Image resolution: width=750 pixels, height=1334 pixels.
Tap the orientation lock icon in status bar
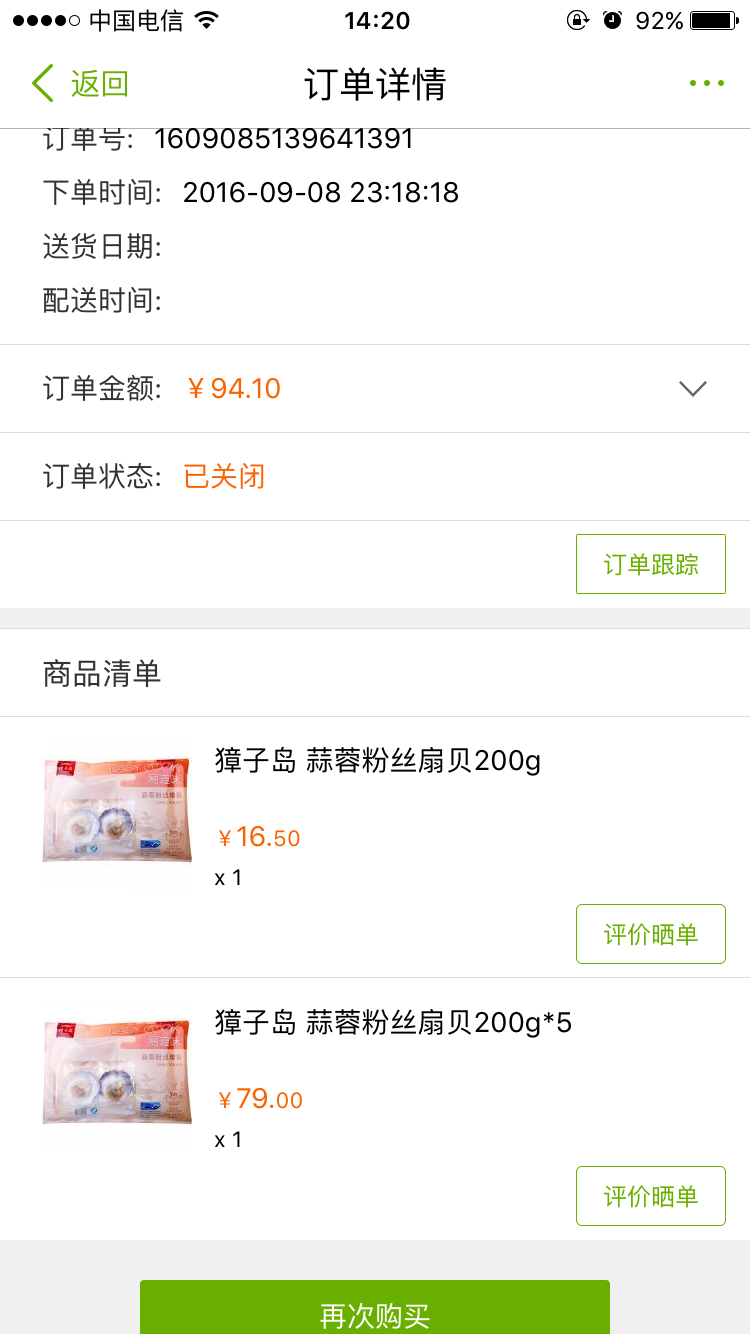click(x=578, y=19)
